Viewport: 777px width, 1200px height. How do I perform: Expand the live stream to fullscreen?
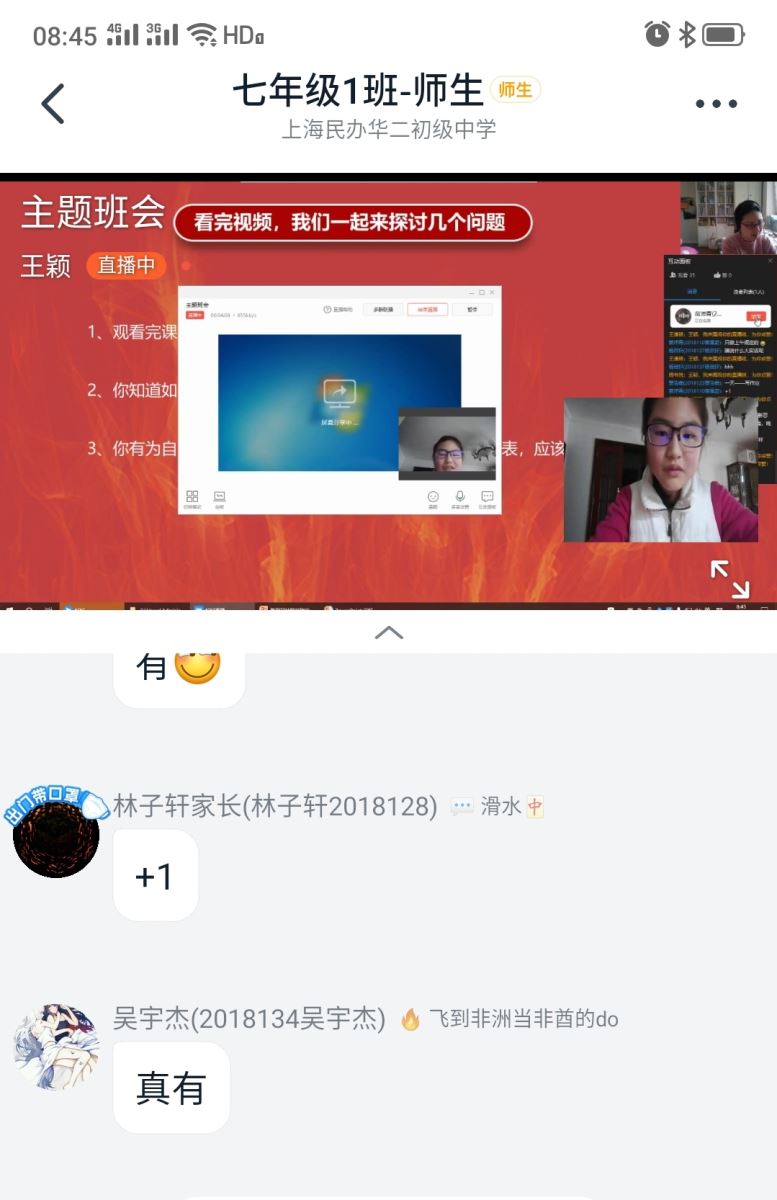pos(729,578)
